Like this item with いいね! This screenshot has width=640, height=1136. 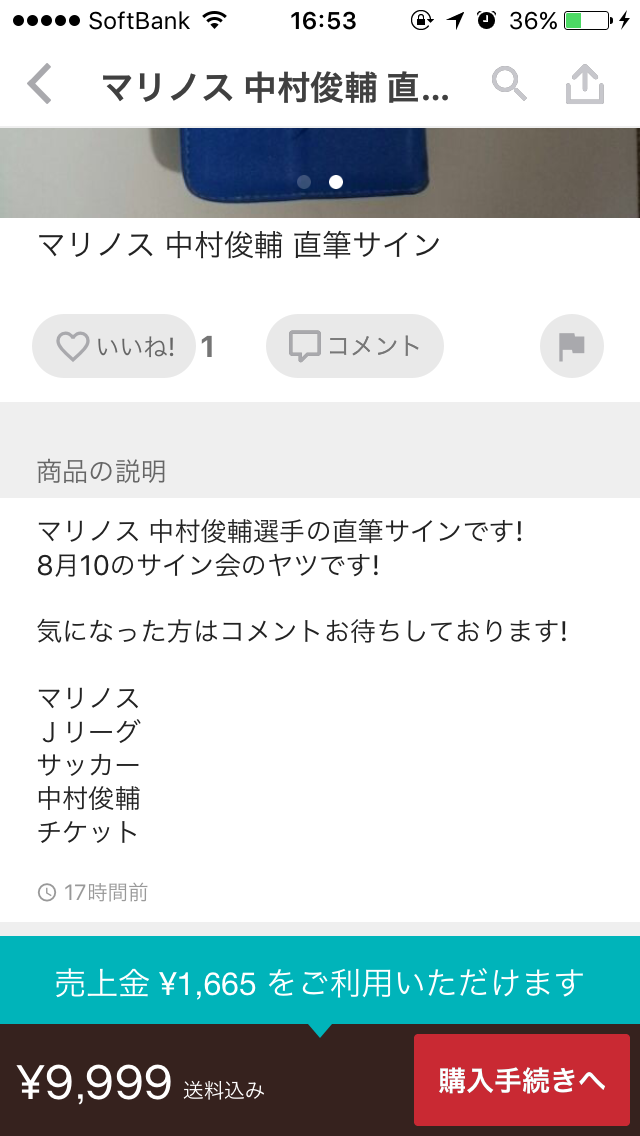click(x=114, y=347)
